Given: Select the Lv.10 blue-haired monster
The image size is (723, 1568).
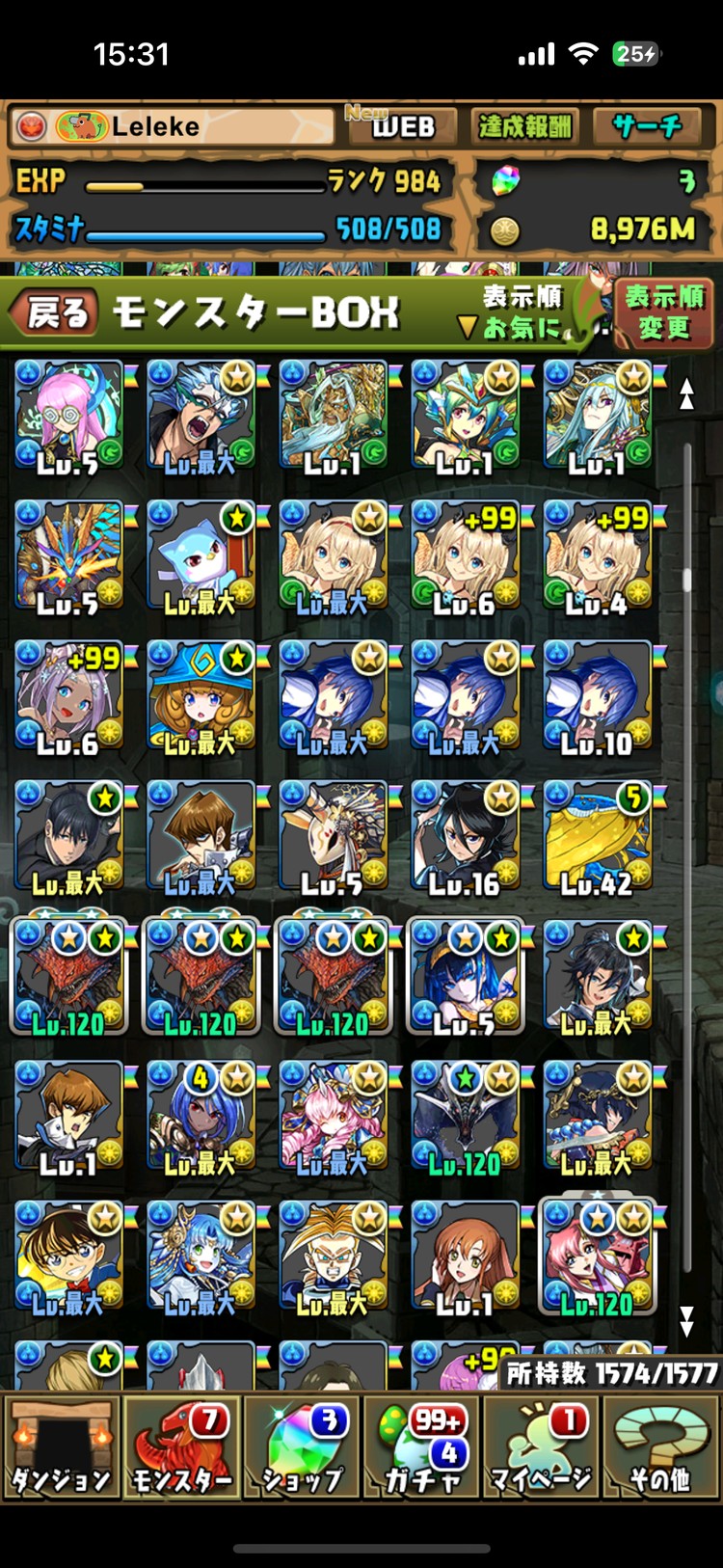Looking at the screenshot, I should coord(598,697).
